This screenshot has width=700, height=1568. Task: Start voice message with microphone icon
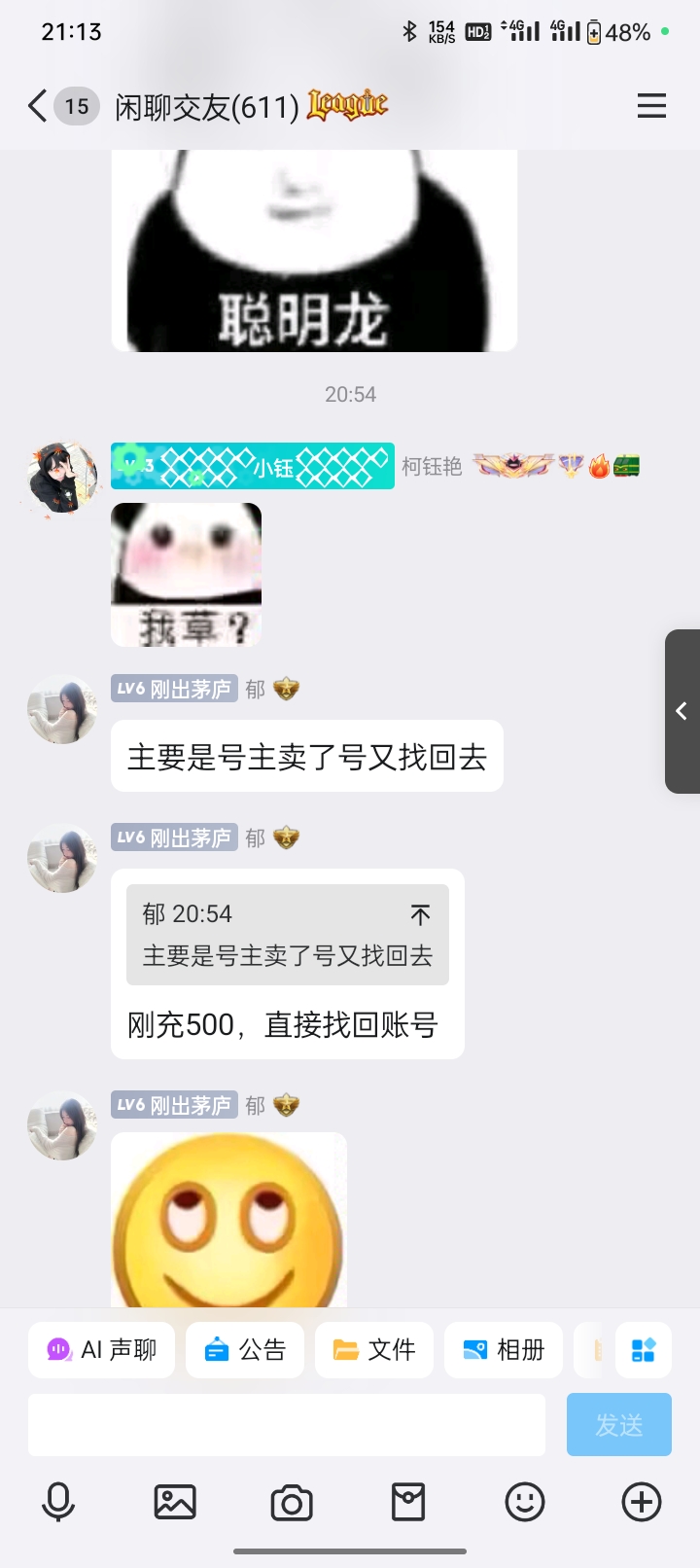tap(58, 1502)
